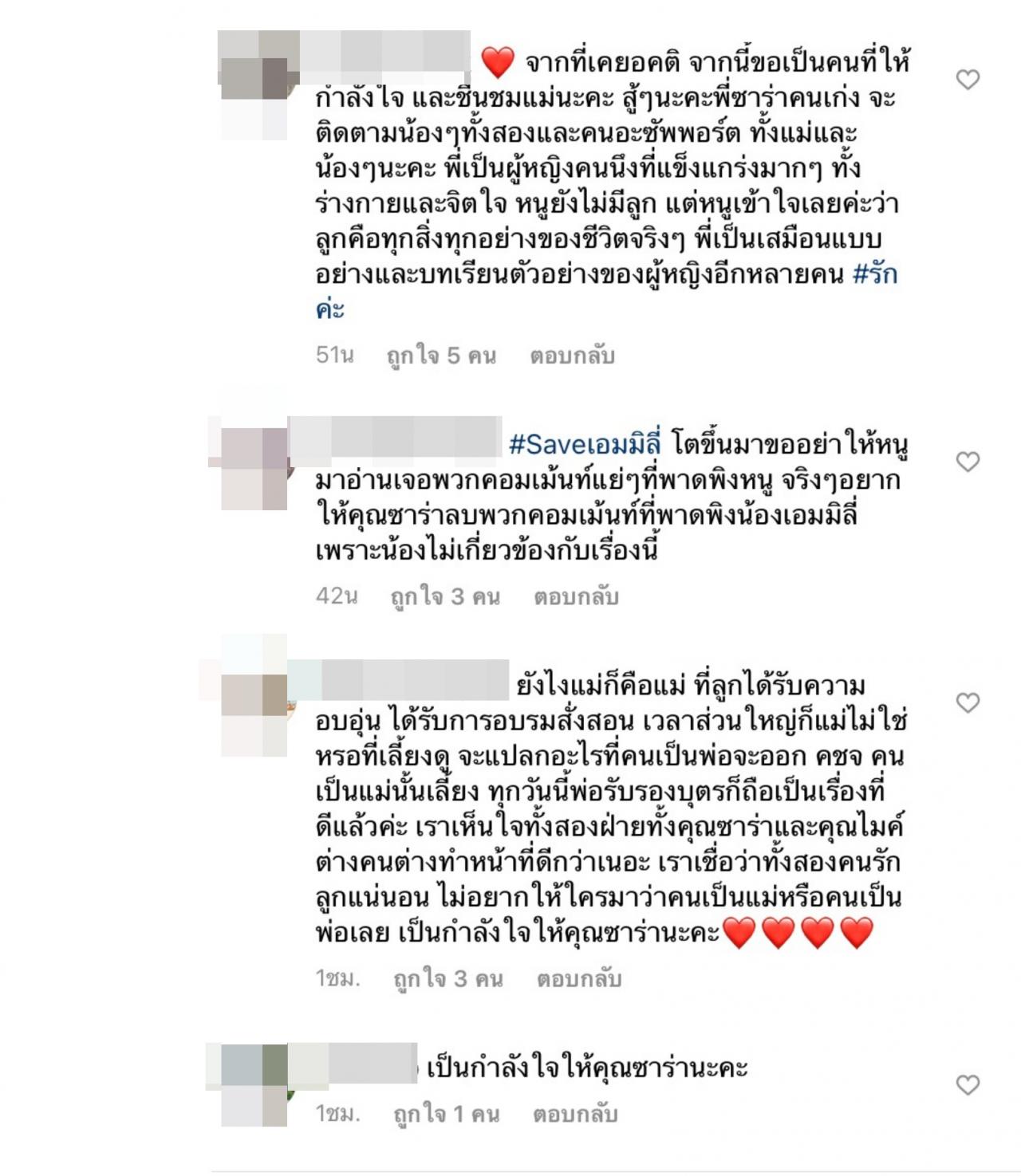Like the short เป็นกำลังใจให้คุณซาร่านะคะ comment
The image size is (1021, 1176).
pyautogui.click(x=967, y=1085)
